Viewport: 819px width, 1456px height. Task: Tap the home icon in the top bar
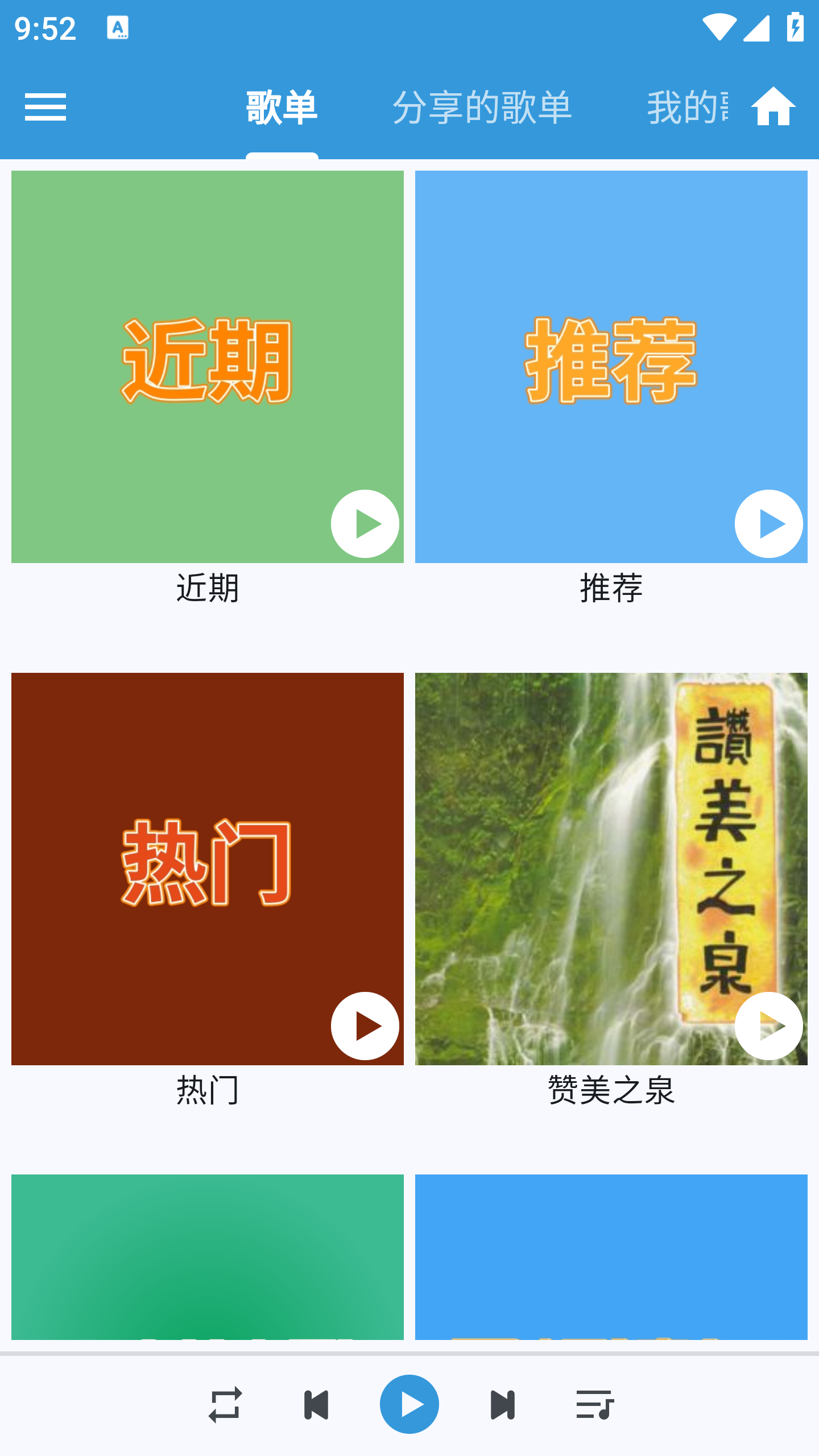coord(773,108)
